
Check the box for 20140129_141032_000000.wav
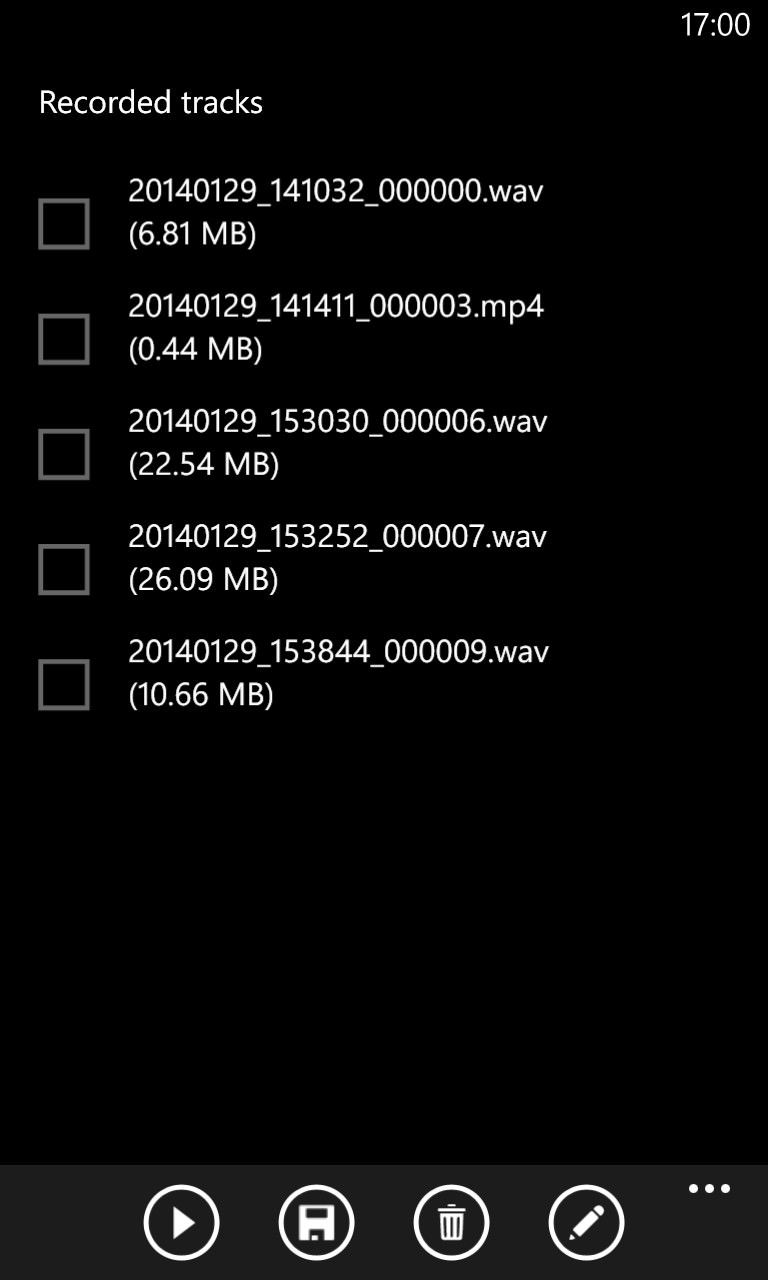(x=64, y=223)
